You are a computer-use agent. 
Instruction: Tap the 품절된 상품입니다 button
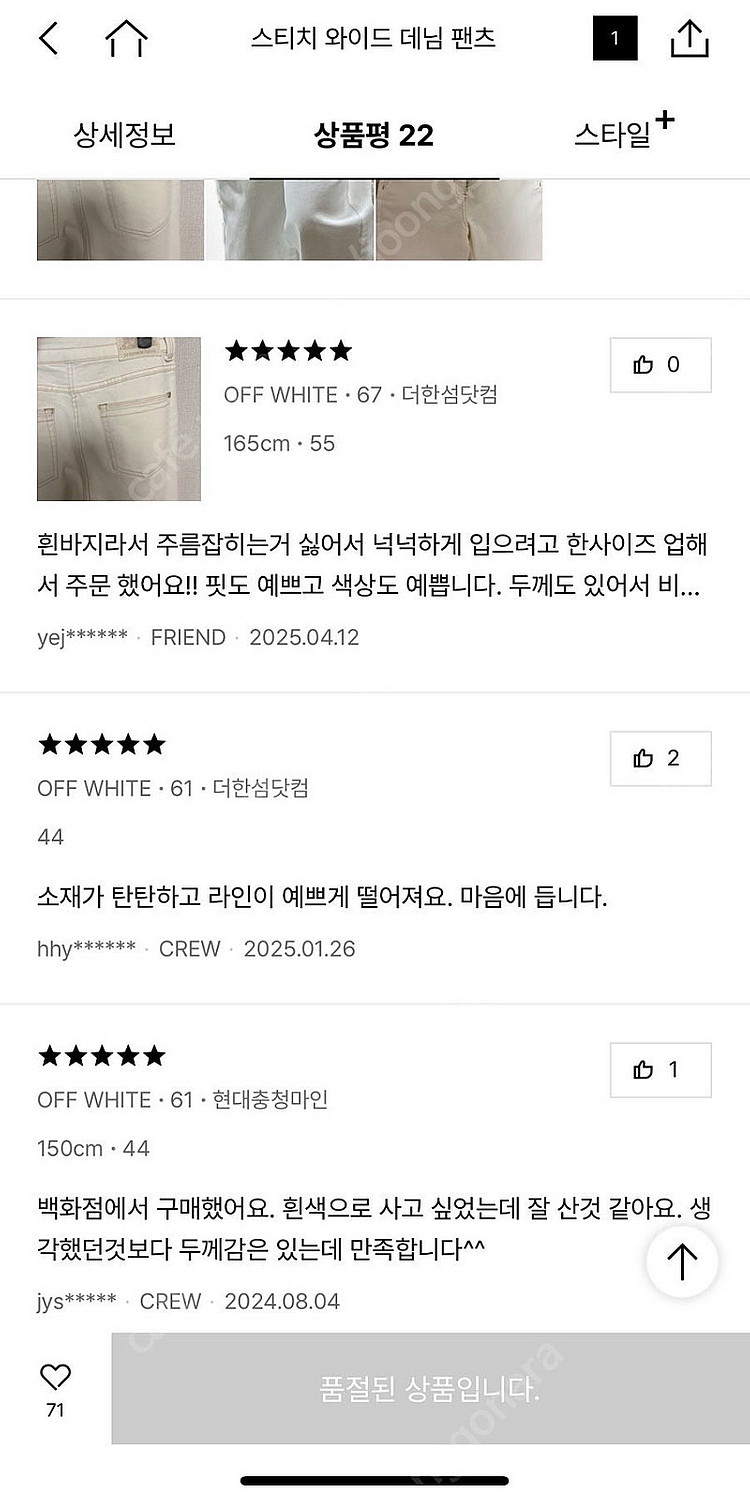pos(430,1389)
